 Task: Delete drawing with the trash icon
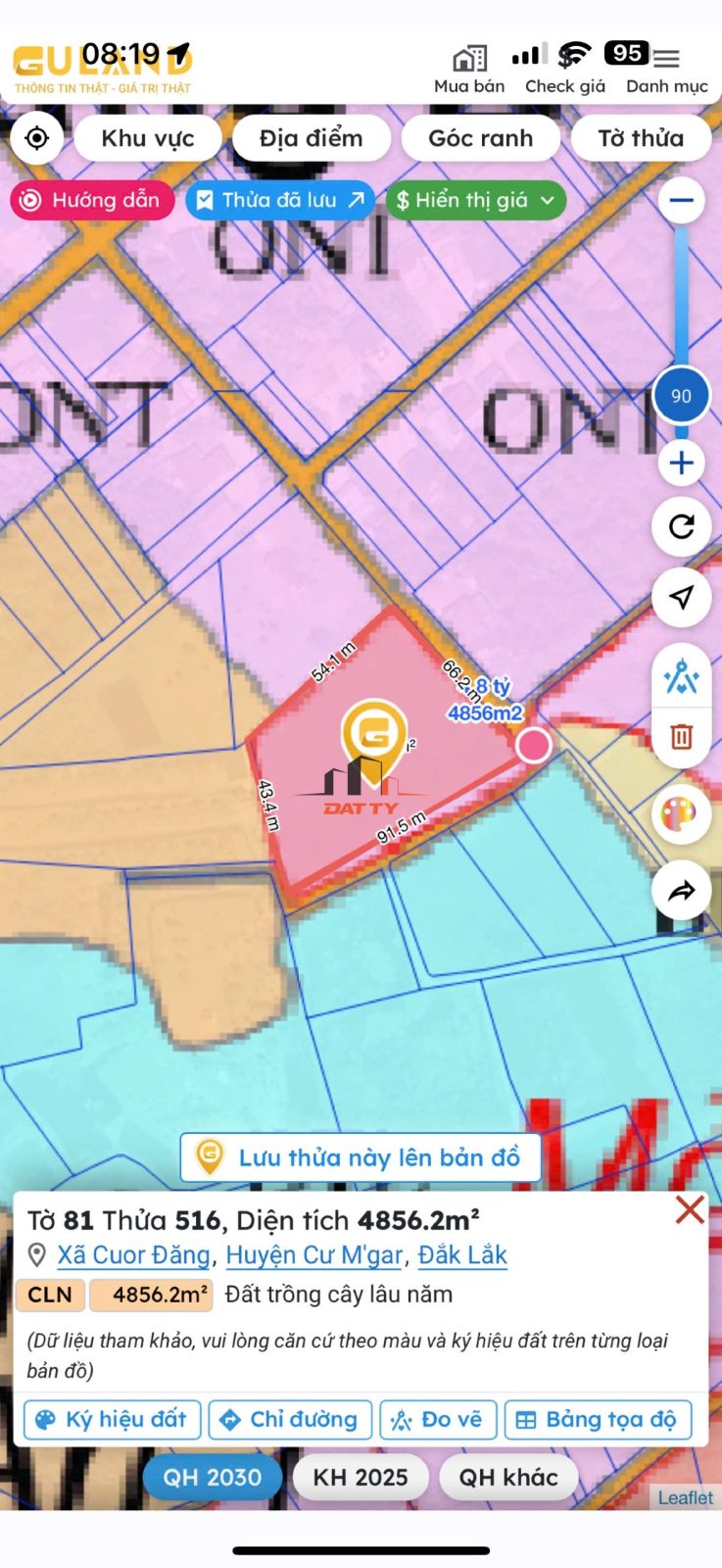(x=682, y=735)
